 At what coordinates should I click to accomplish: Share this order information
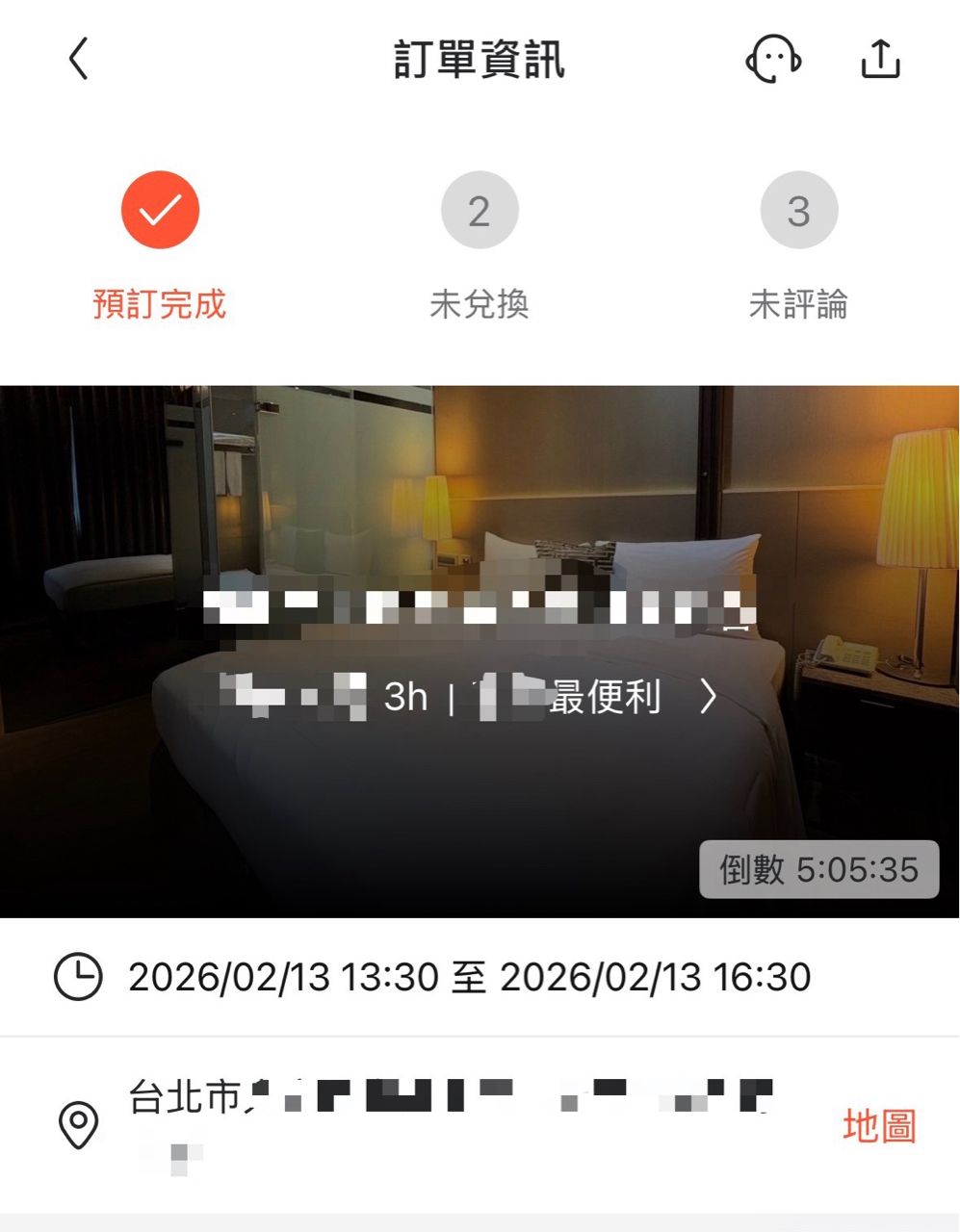tap(879, 59)
